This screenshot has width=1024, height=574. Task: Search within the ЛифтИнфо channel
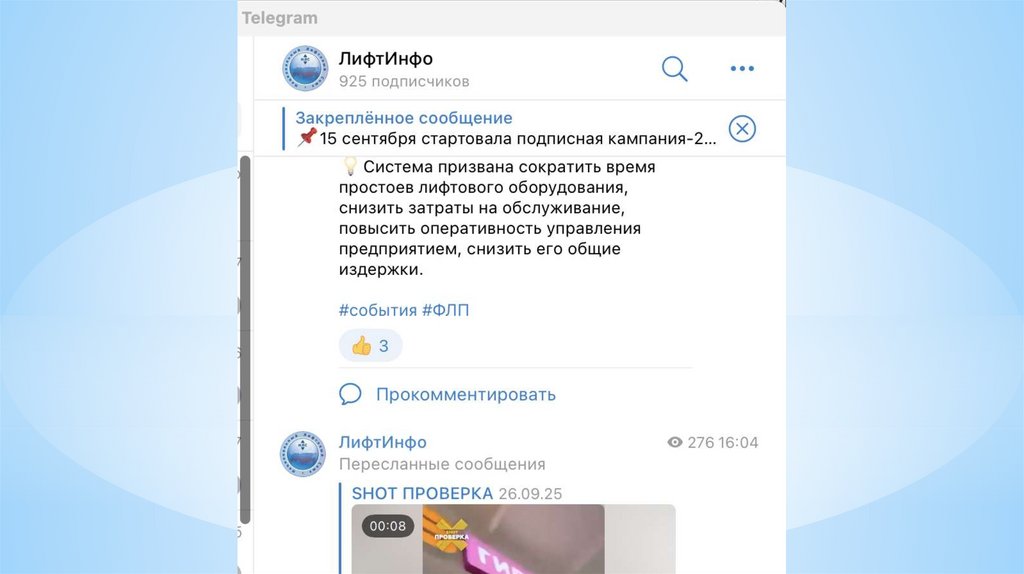click(675, 69)
